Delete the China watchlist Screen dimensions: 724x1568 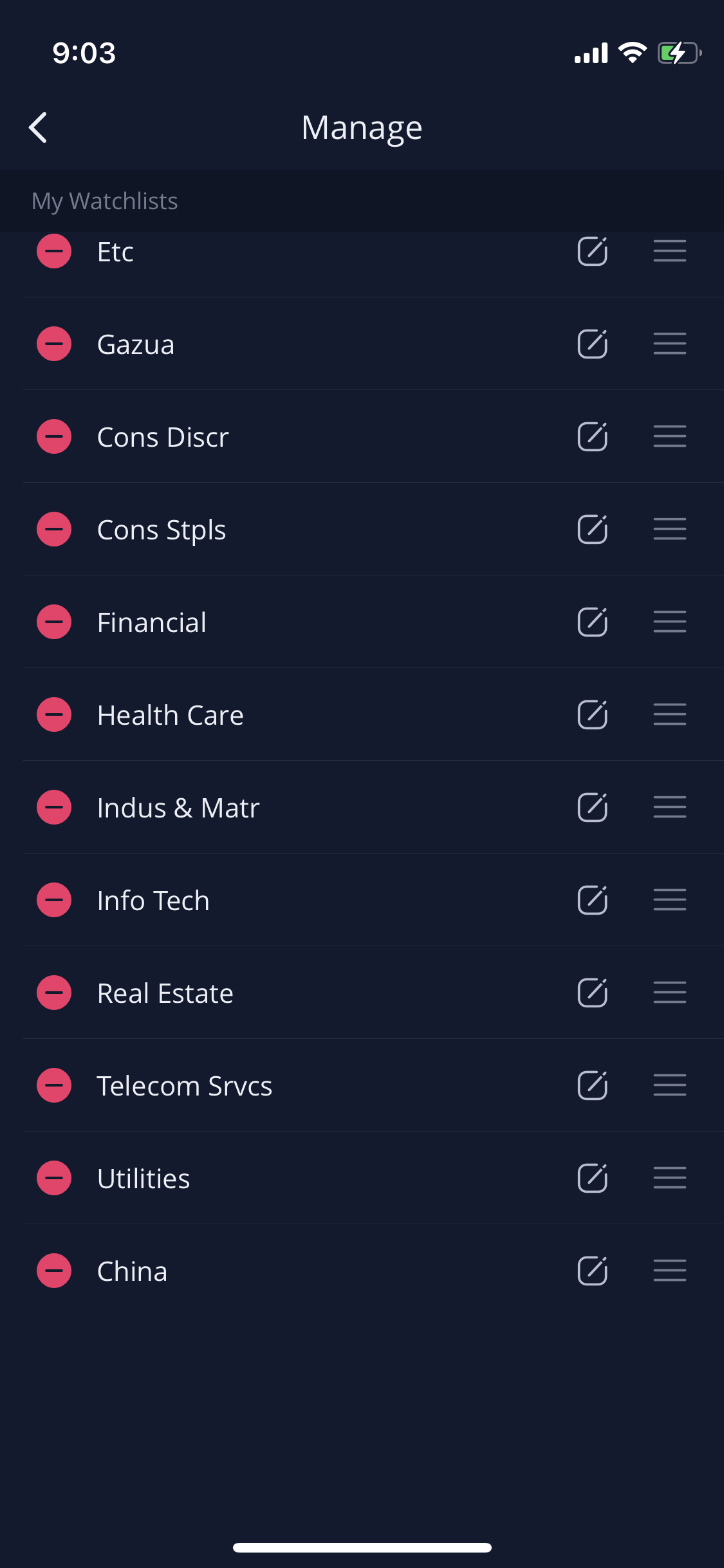coord(54,1271)
